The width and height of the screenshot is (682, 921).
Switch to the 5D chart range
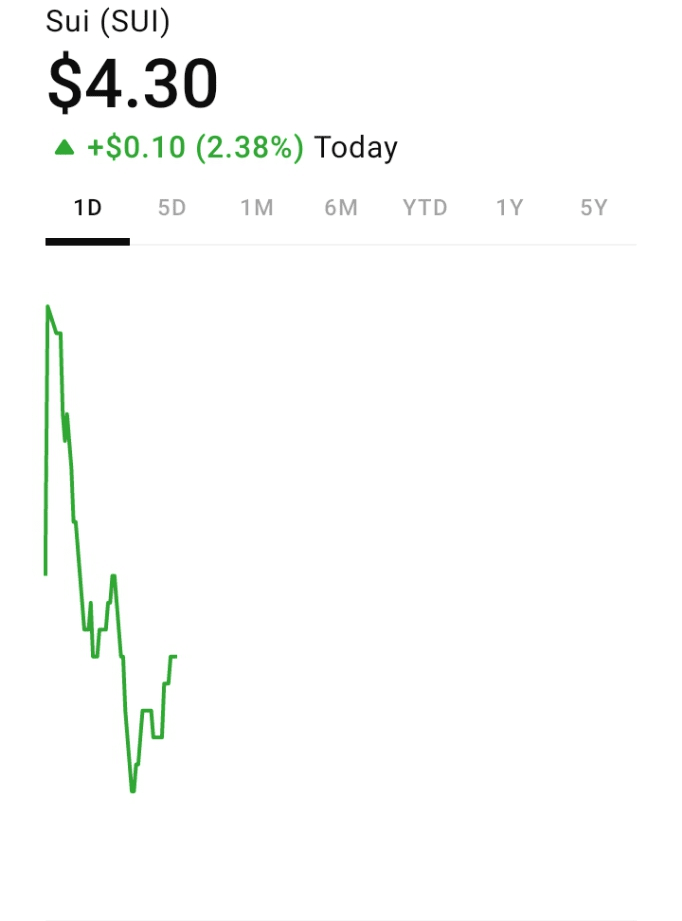click(172, 208)
